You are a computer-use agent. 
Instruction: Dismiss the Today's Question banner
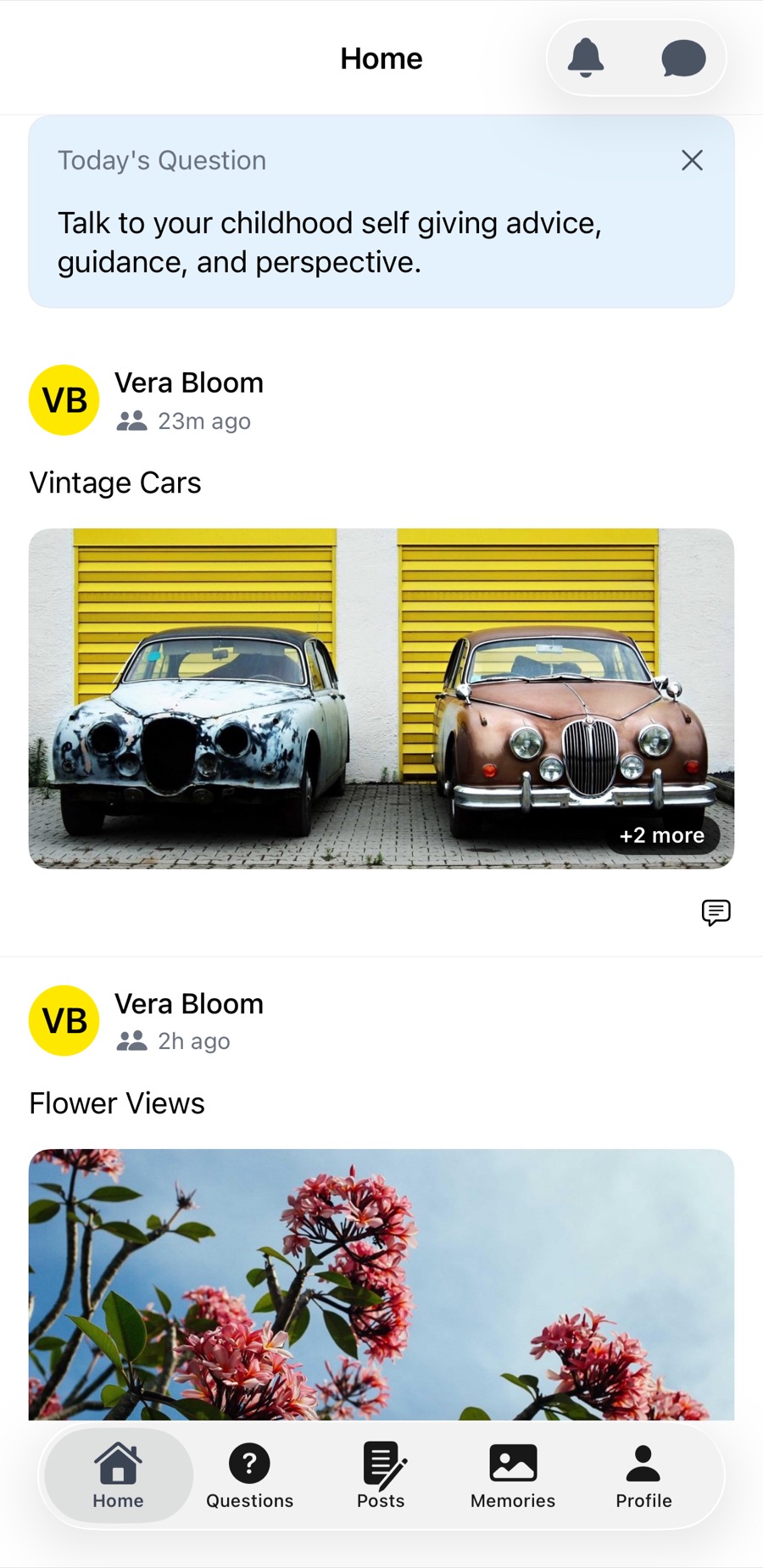coord(692,160)
